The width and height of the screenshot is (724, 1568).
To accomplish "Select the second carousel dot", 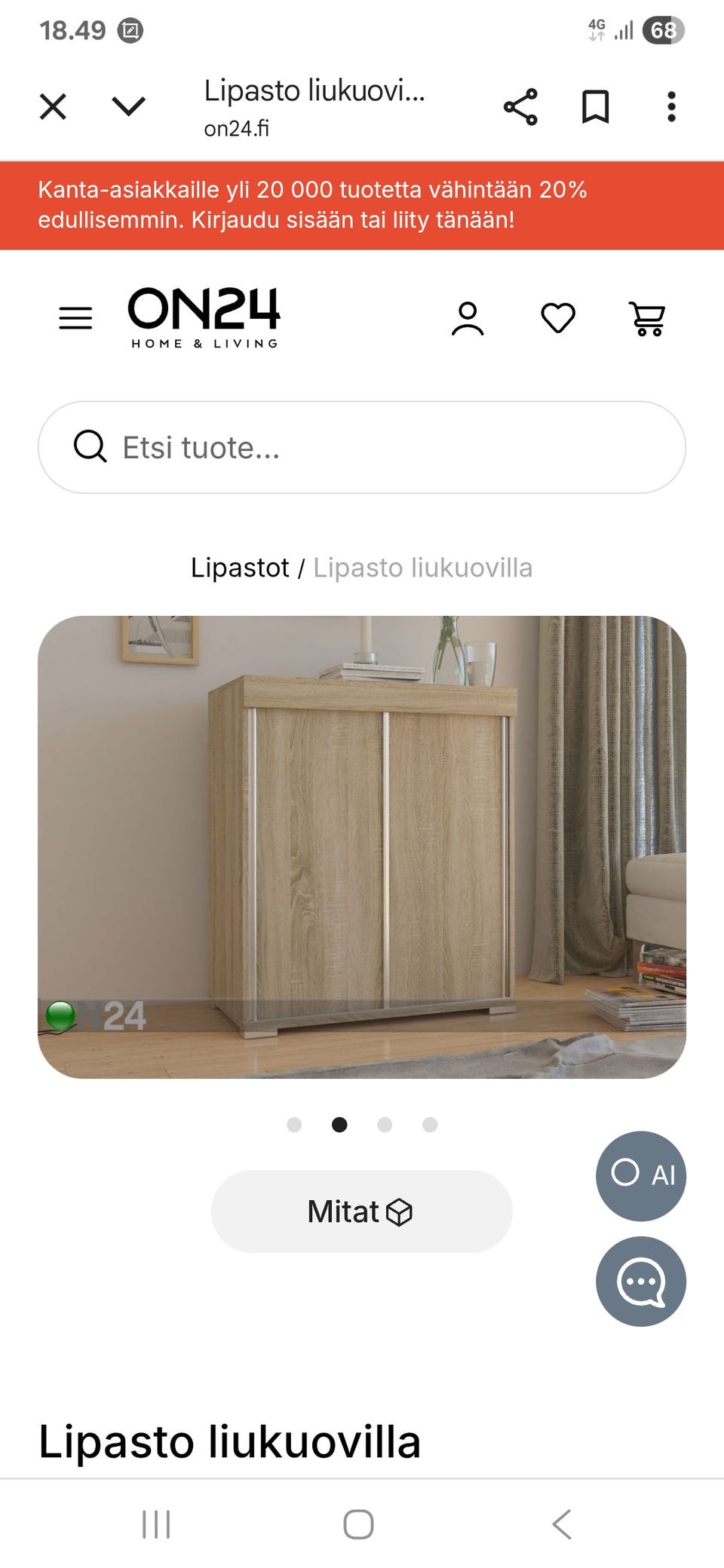I will coord(339,1125).
